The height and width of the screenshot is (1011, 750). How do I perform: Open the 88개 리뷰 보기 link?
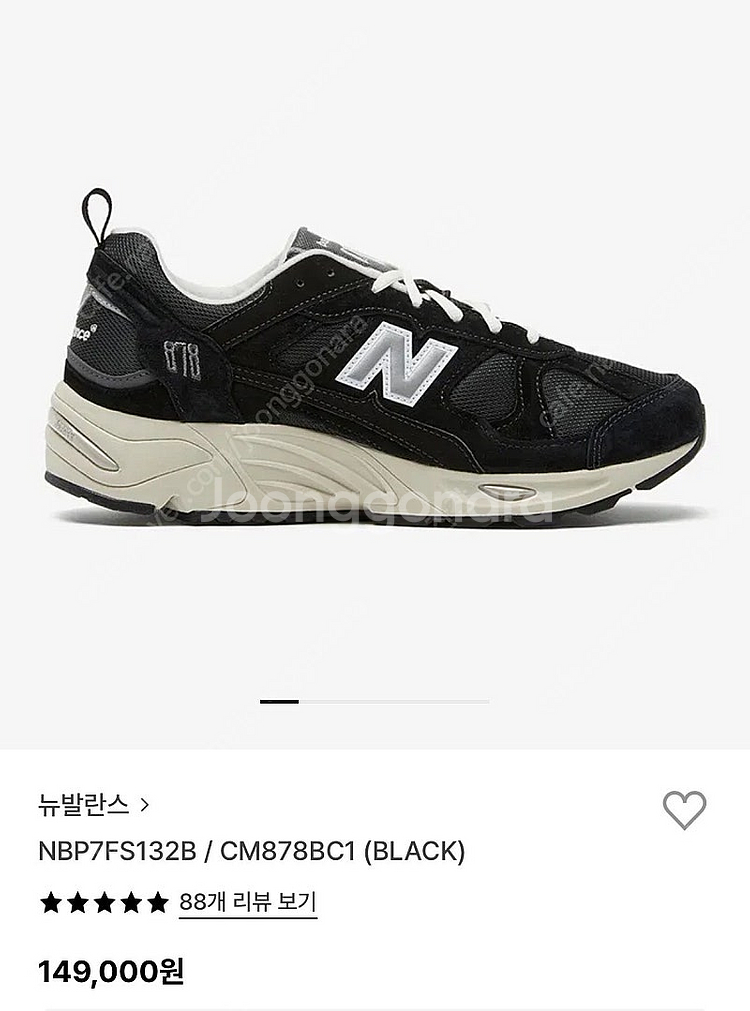tap(248, 902)
